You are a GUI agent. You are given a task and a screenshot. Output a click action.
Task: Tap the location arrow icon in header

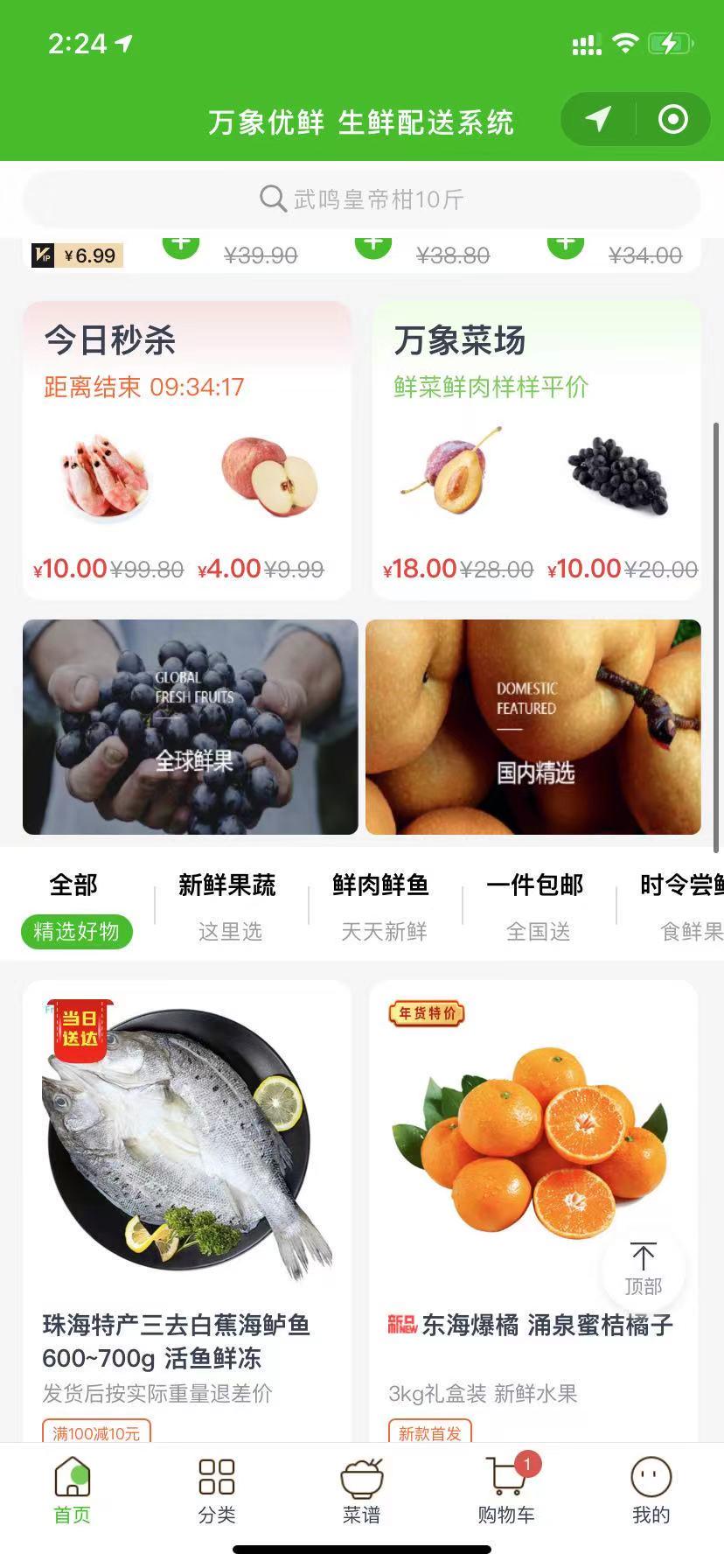pyautogui.click(x=598, y=119)
